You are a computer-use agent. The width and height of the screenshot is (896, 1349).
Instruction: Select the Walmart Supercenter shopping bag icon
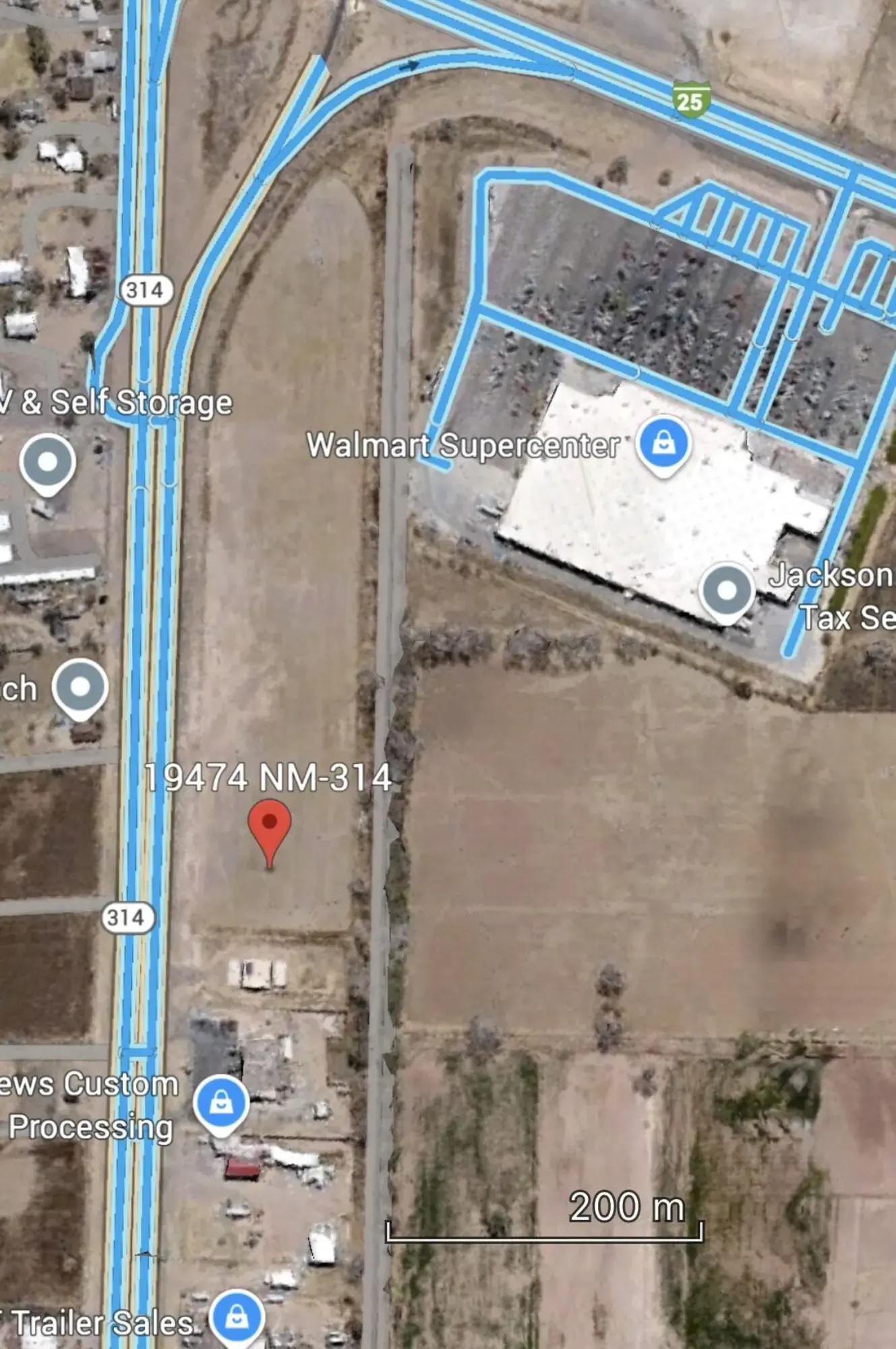pos(663,443)
